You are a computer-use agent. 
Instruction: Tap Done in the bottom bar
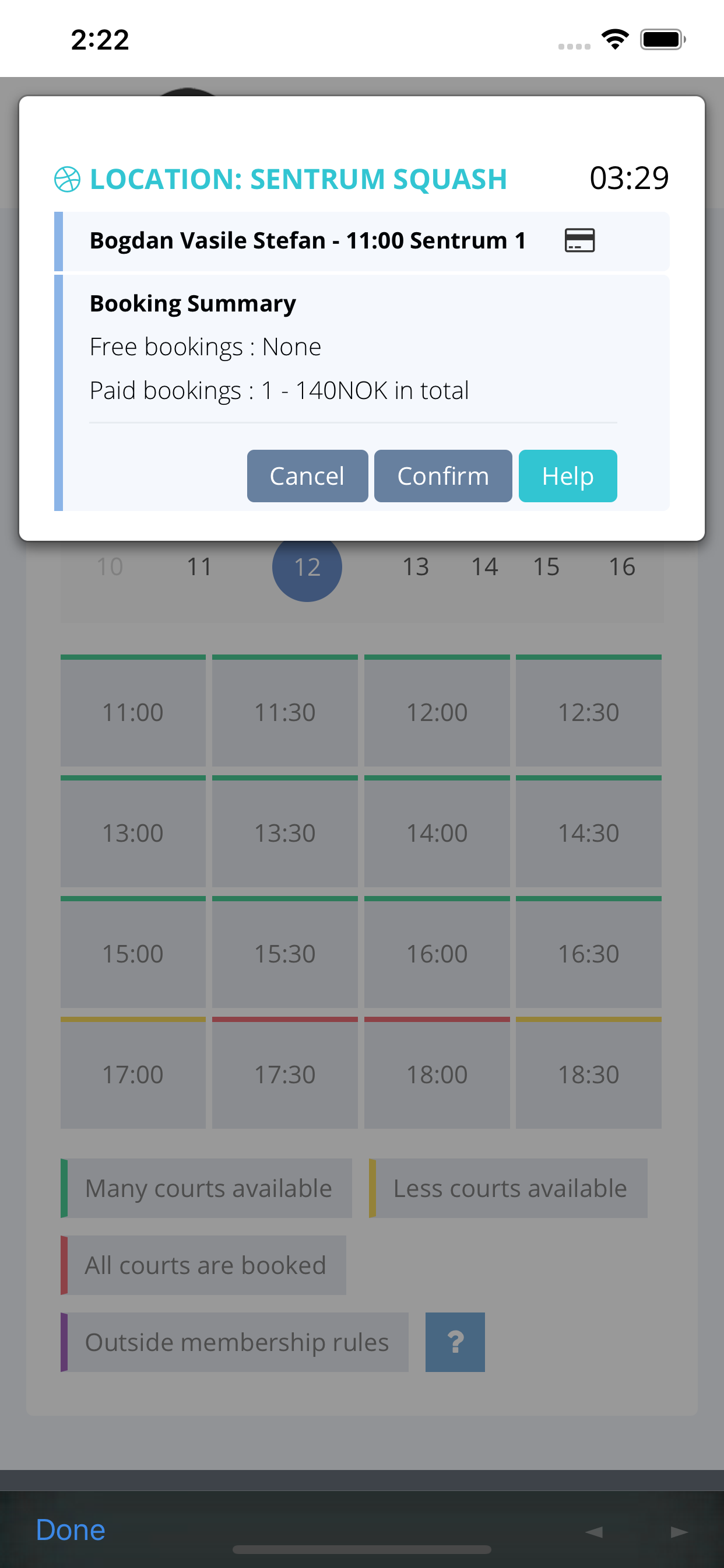(x=70, y=1529)
